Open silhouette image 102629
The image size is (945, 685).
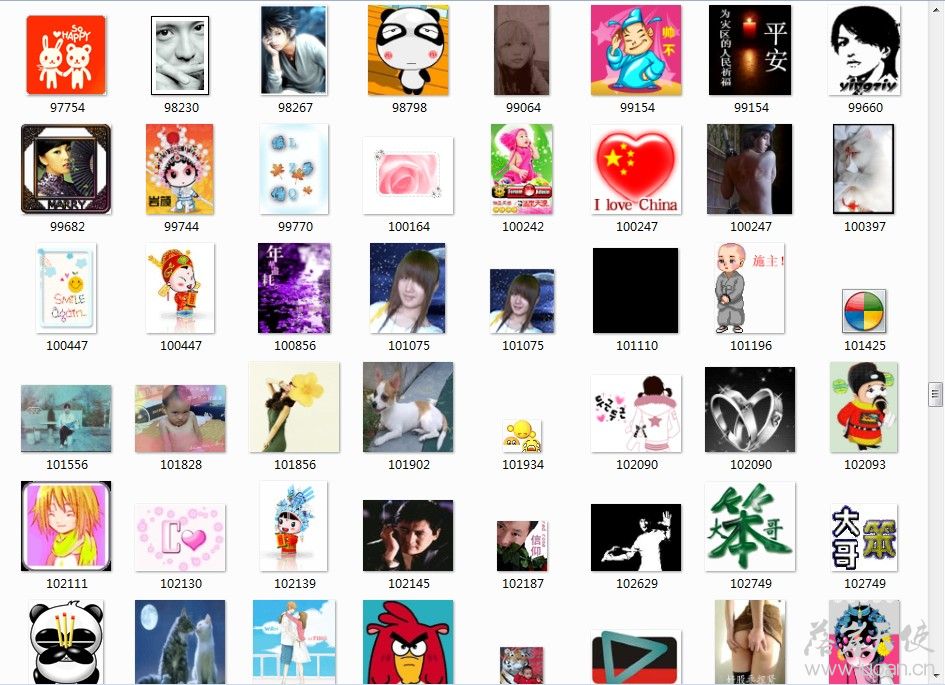[635, 538]
